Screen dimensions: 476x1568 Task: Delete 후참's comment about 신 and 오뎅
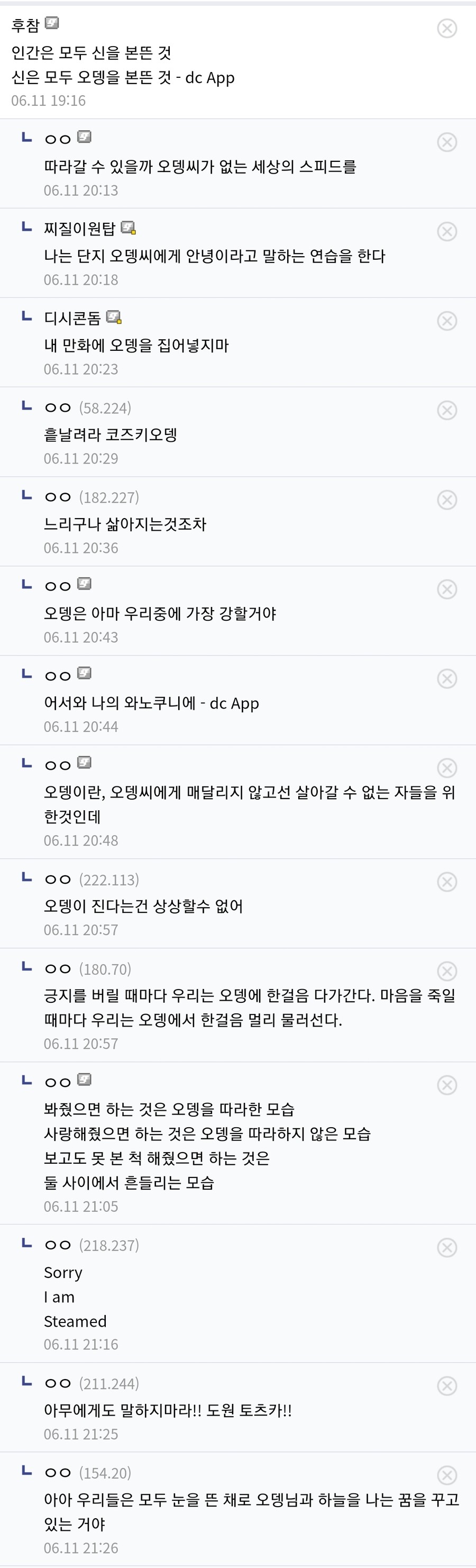point(447,28)
